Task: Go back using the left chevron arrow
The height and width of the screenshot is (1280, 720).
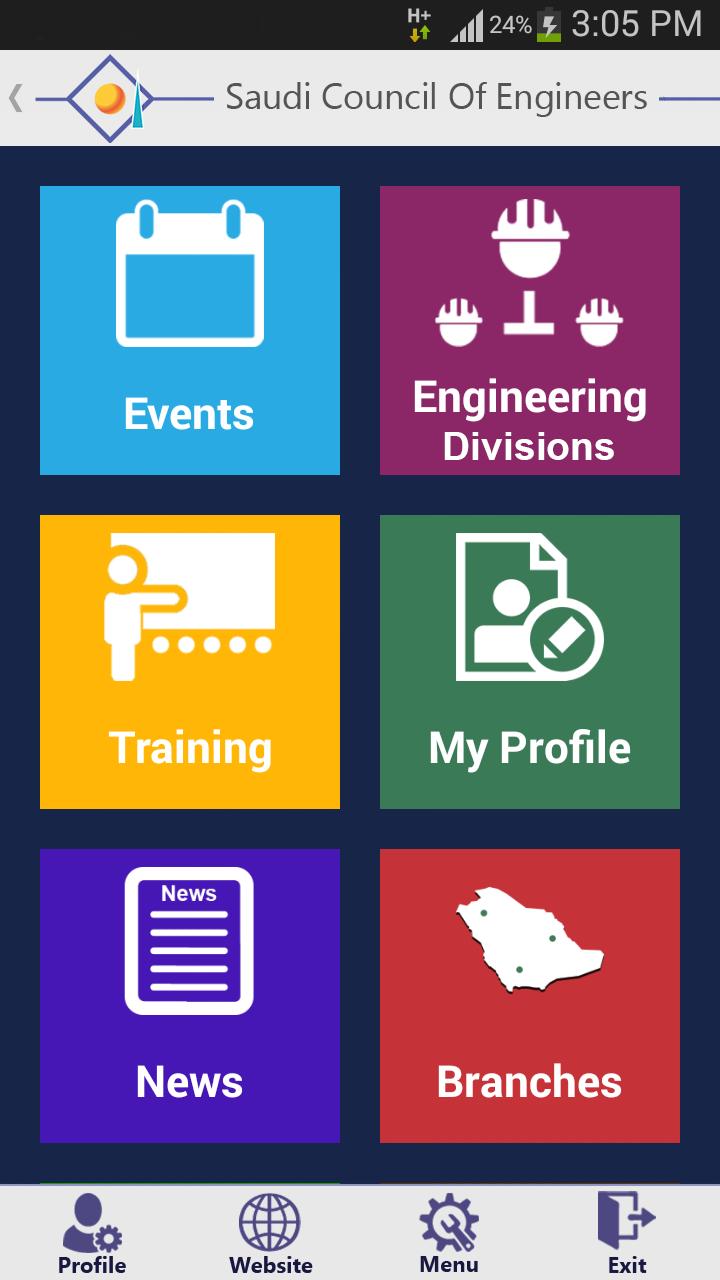Action: coord(16,98)
